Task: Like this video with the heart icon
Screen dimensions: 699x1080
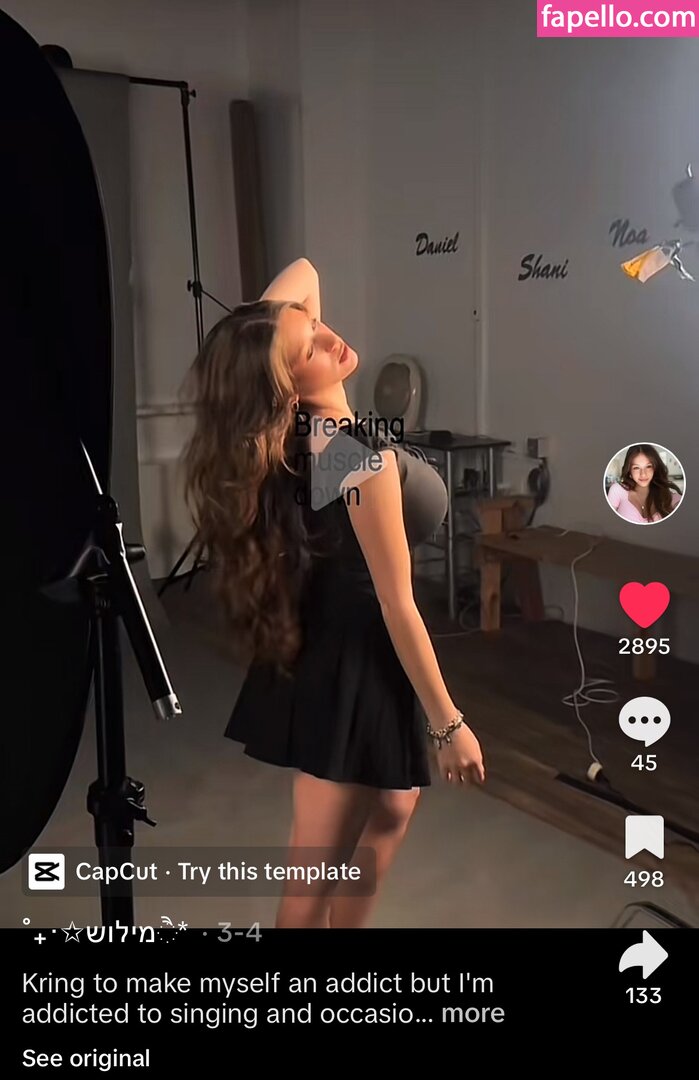Action: (644, 605)
